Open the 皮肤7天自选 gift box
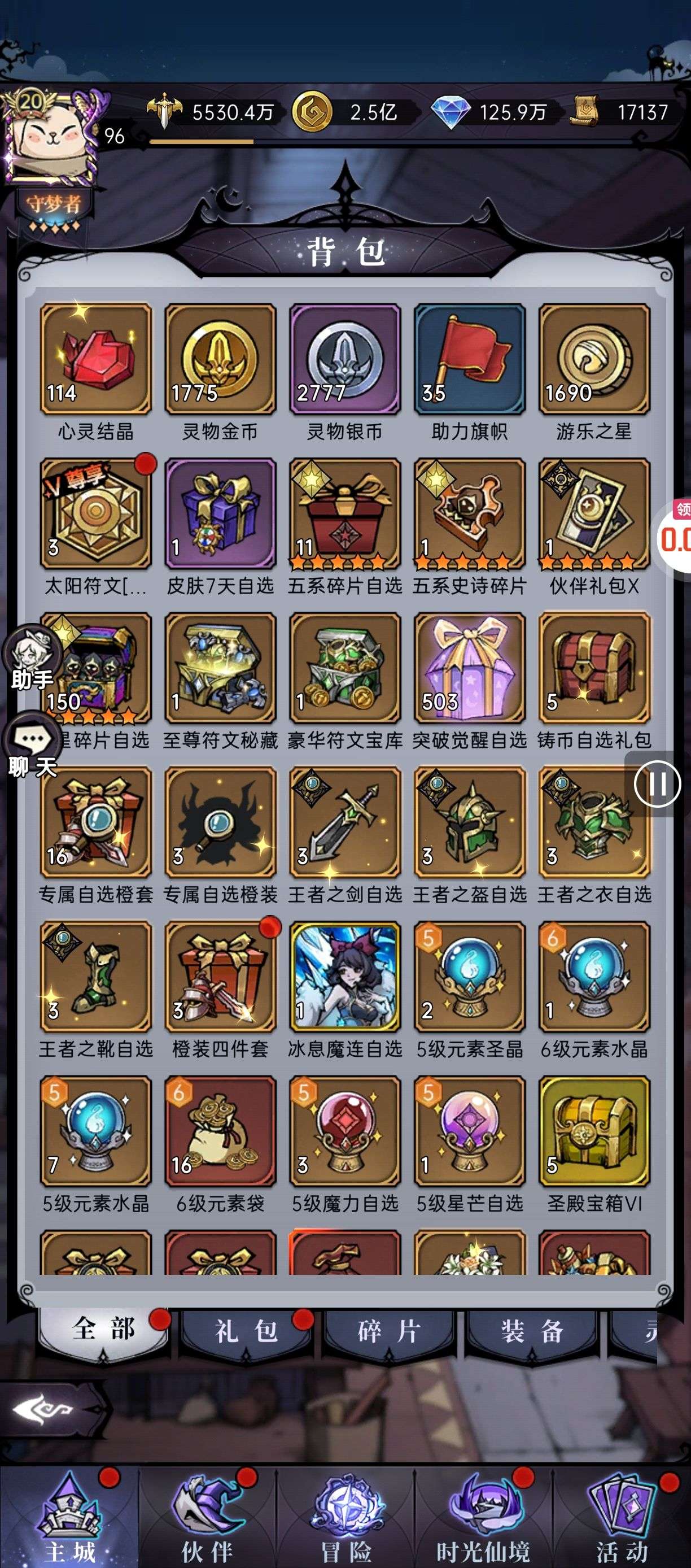This screenshot has height=1568, width=691. (220, 514)
